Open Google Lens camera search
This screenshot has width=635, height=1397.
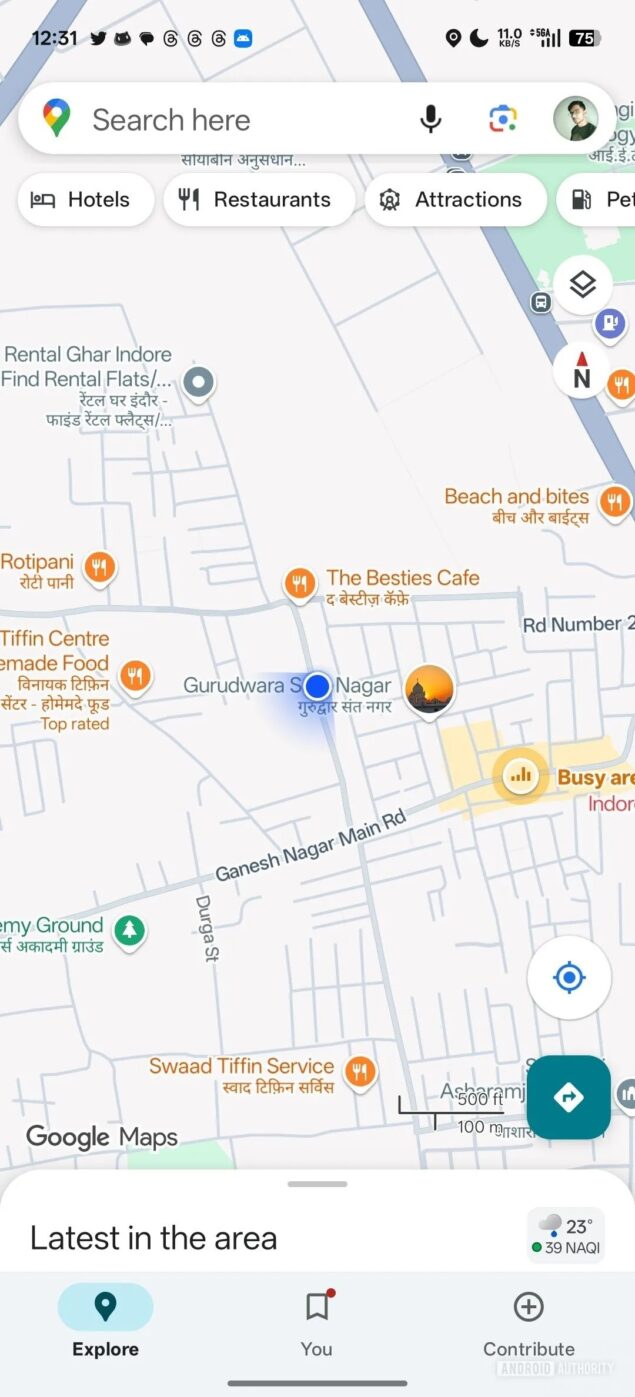(503, 120)
